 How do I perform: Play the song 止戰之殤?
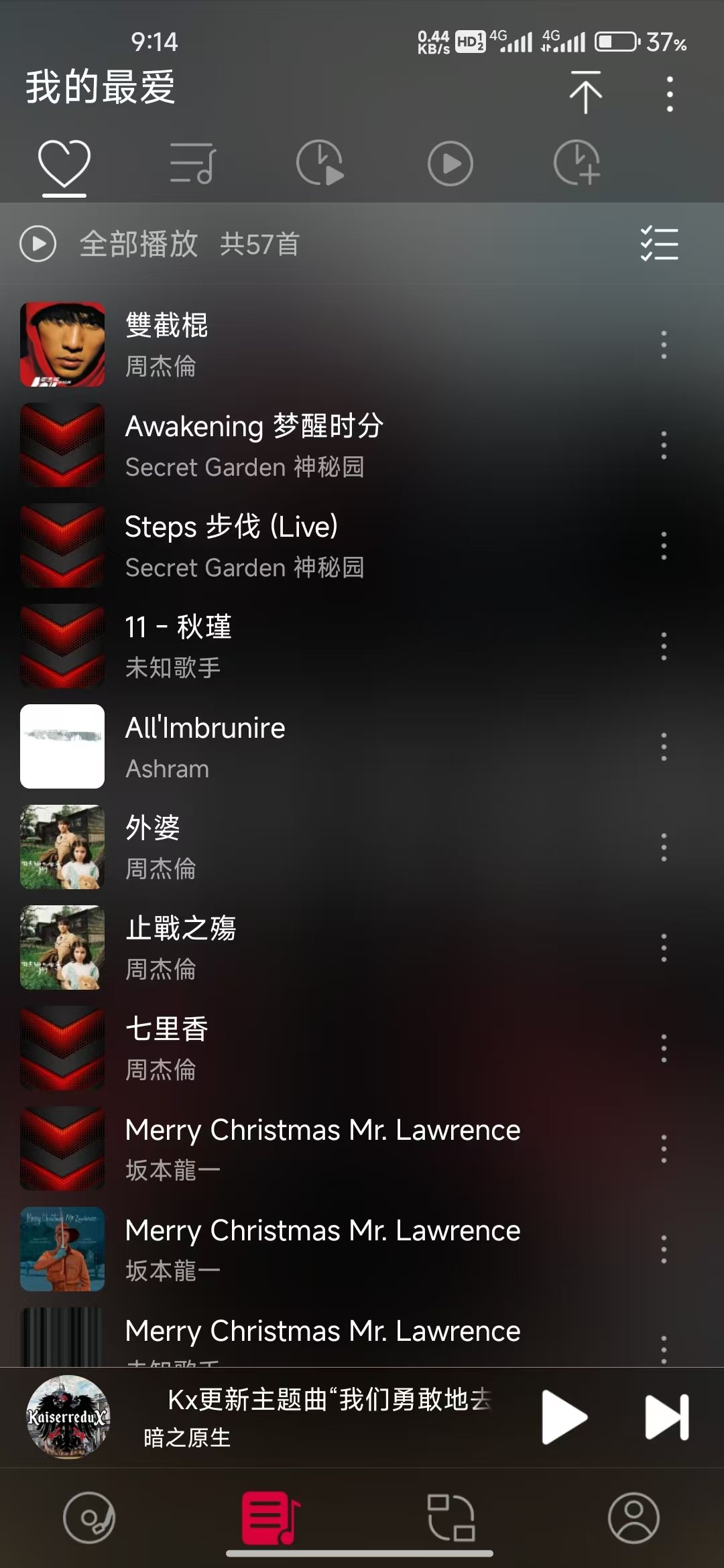click(268, 948)
